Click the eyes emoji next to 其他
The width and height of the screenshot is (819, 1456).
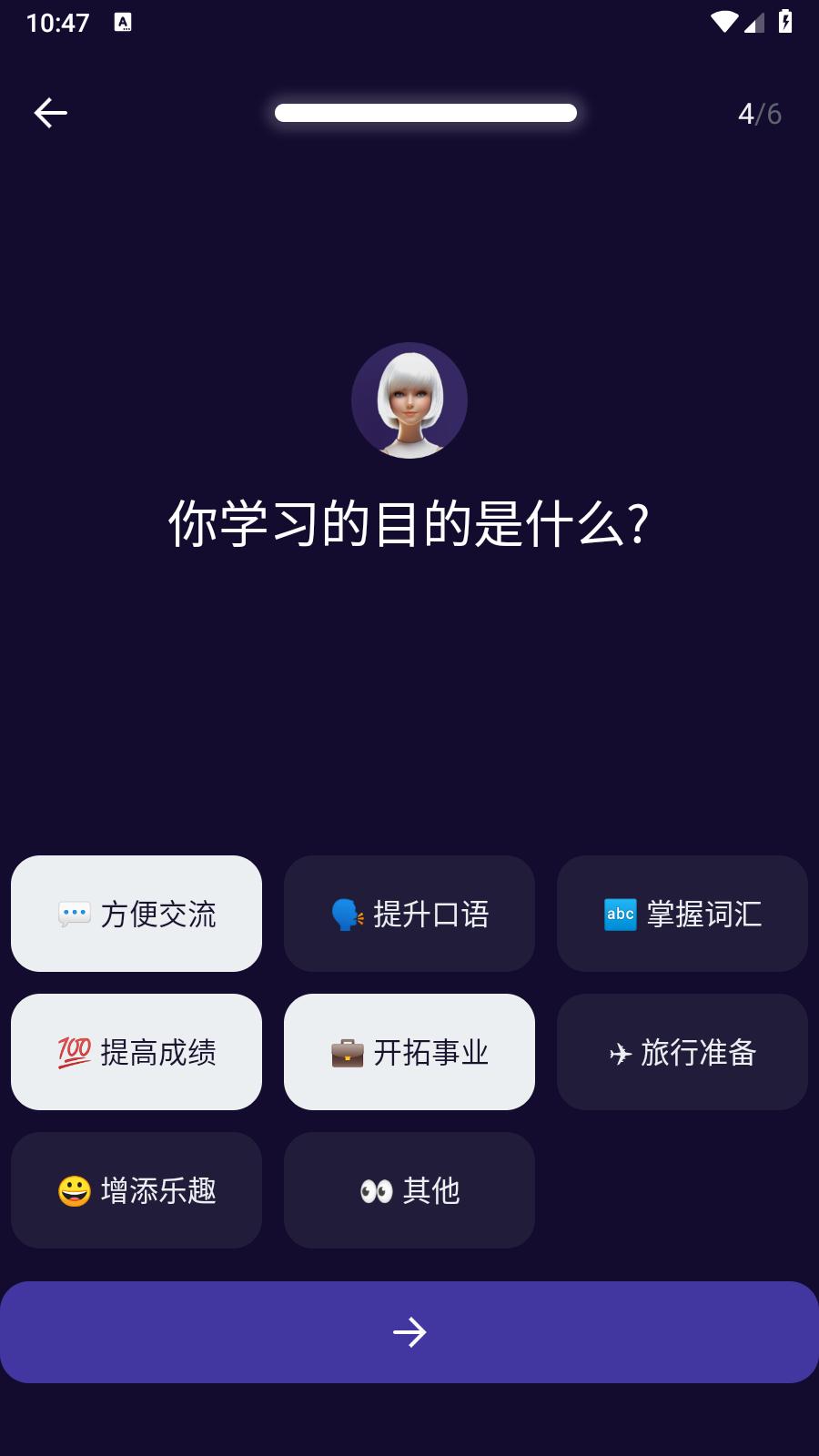click(x=376, y=1190)
